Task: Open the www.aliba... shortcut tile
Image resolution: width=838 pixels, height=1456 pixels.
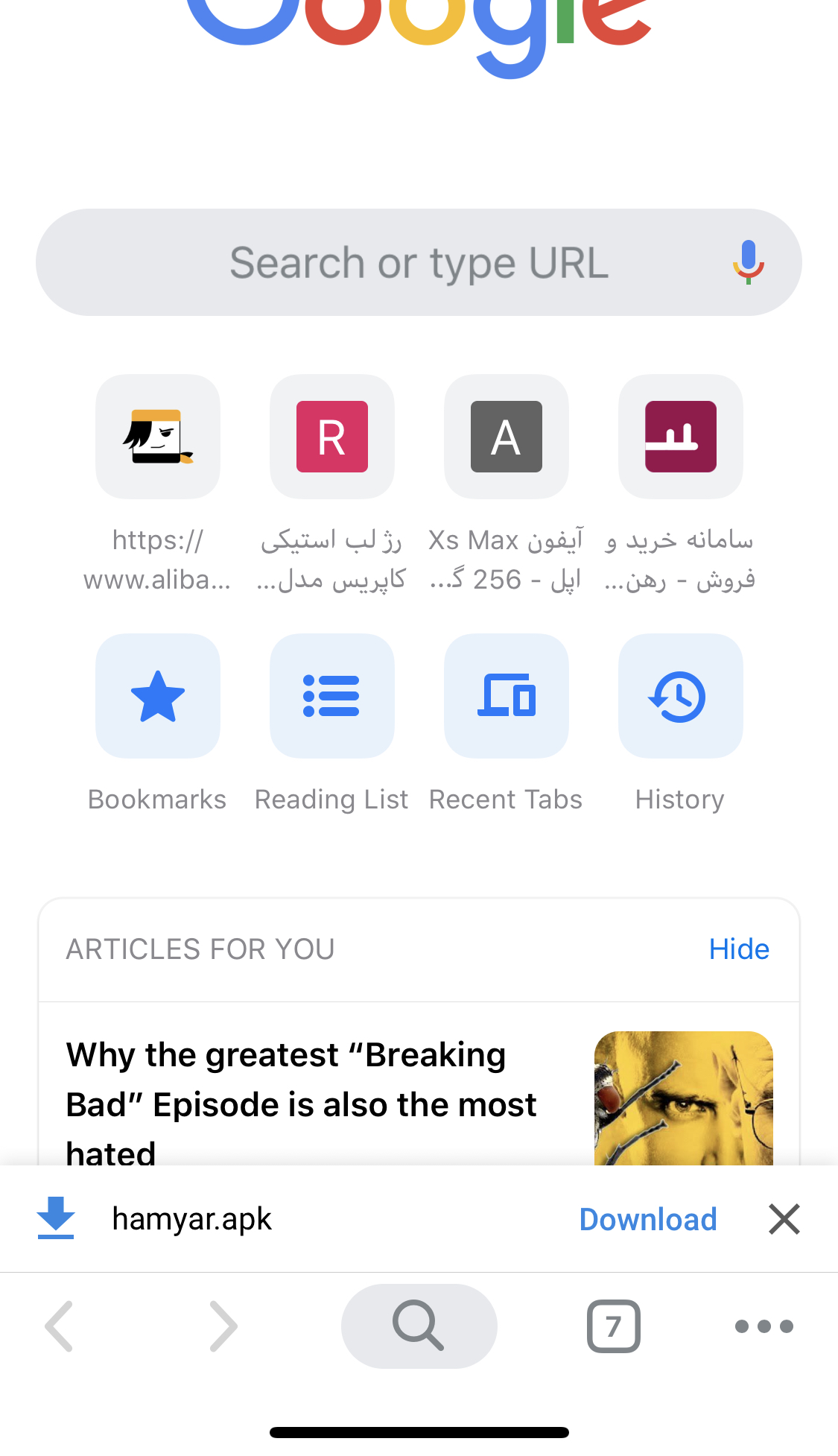Action: click(x=158, y=437)
